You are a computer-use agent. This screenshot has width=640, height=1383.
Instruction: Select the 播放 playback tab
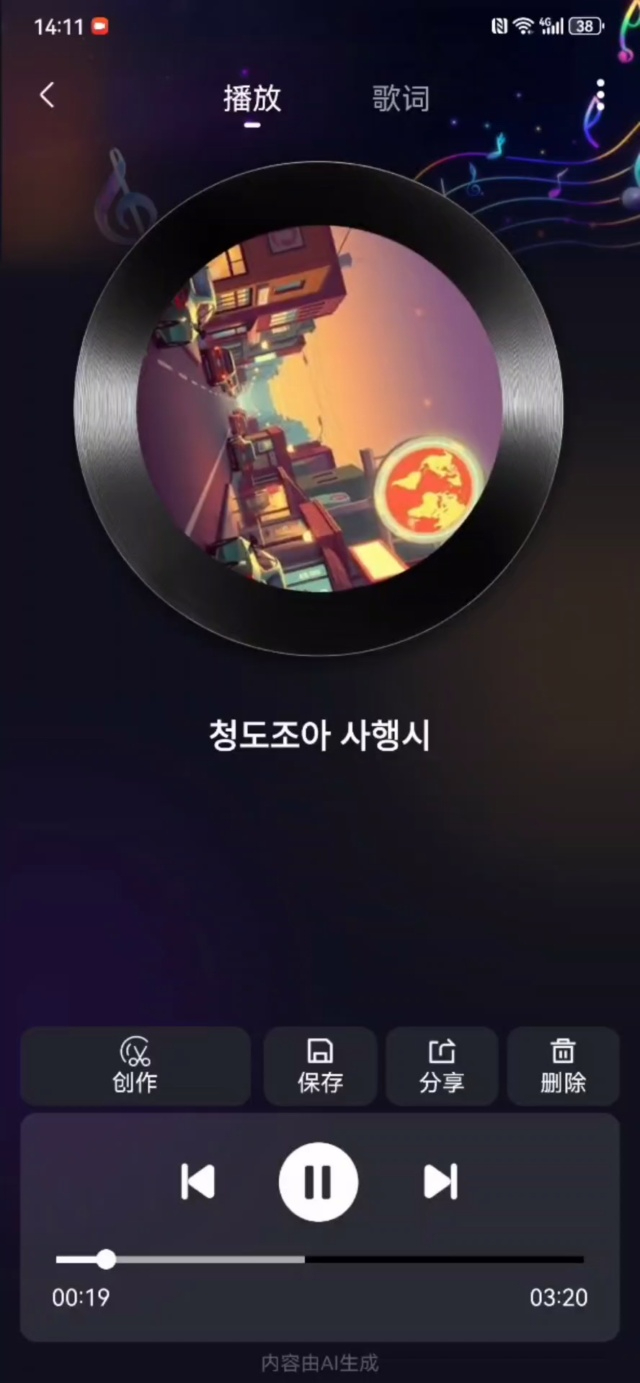(x=252, y=98)
